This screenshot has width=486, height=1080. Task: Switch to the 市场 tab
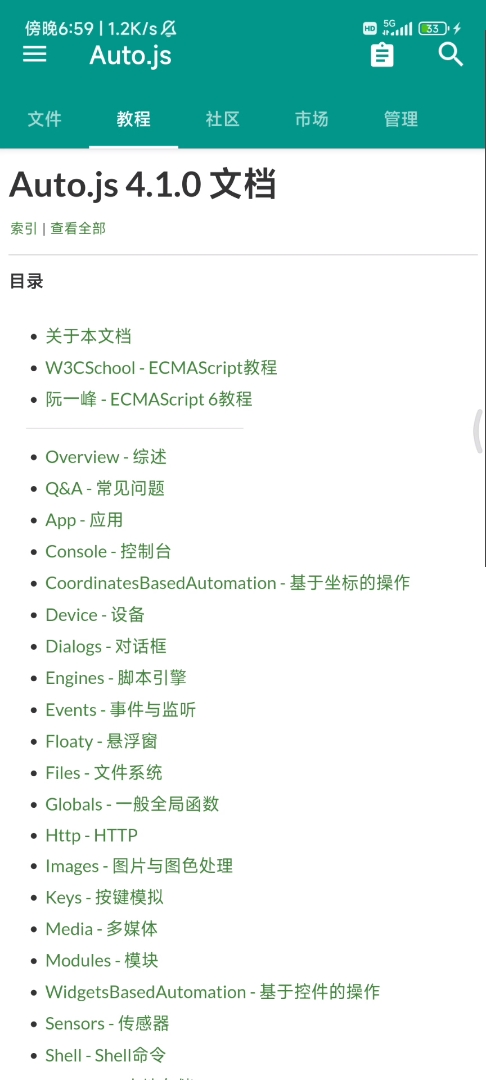(311, 118)
